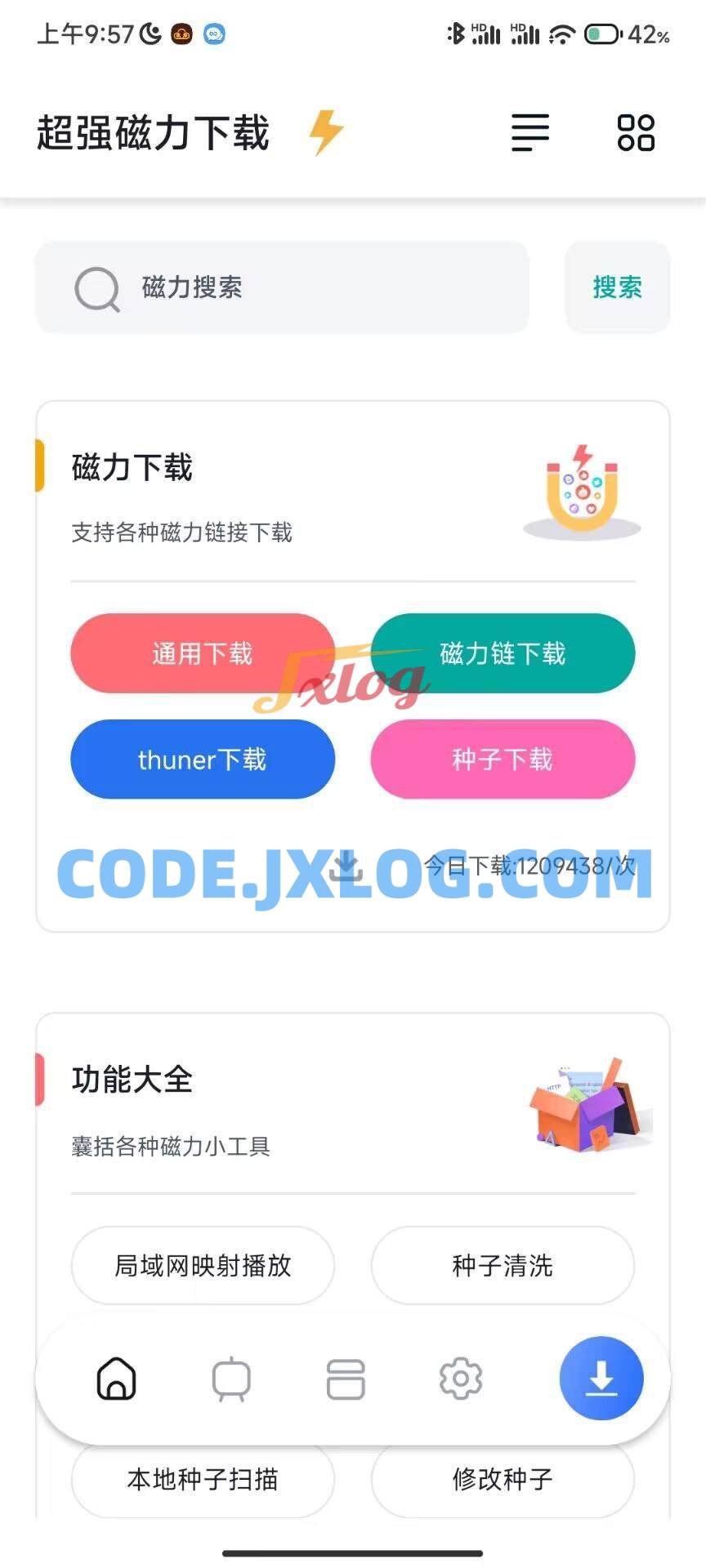Open 种子清洗 tool

(x=503, y=1265)
